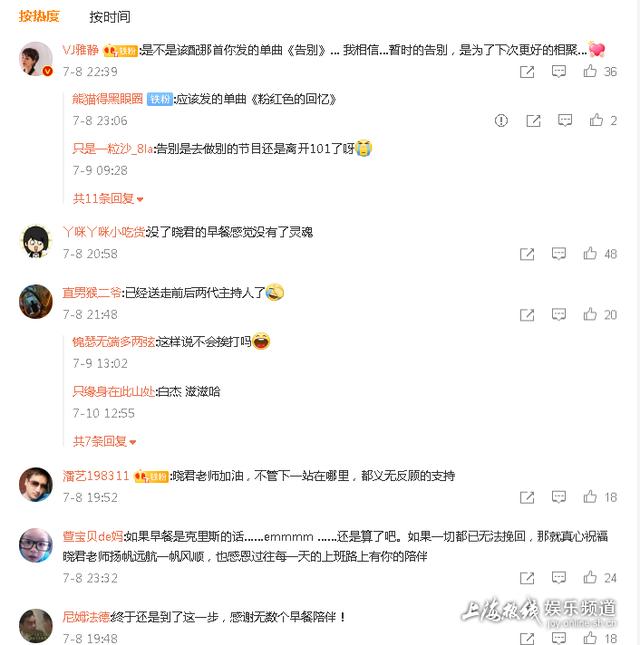Like 查宝贝de妈's comment

590,578
